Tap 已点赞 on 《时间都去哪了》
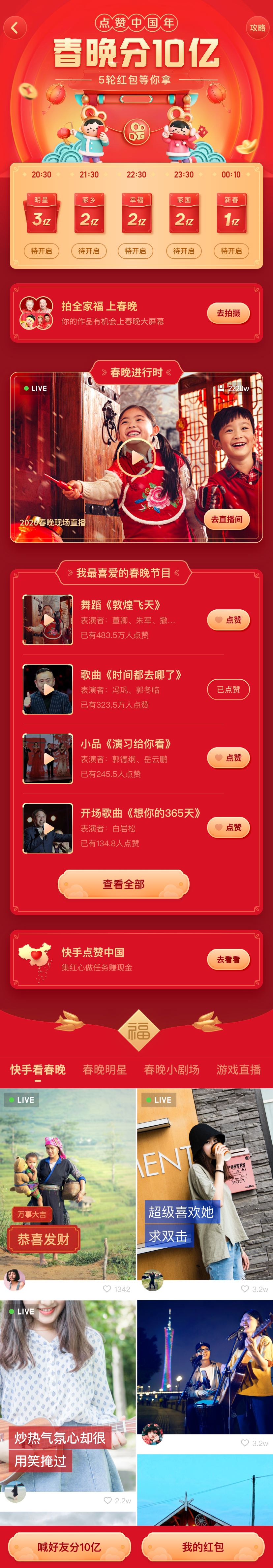This screenshot has height=1568, width=273. tap(228, 689)
